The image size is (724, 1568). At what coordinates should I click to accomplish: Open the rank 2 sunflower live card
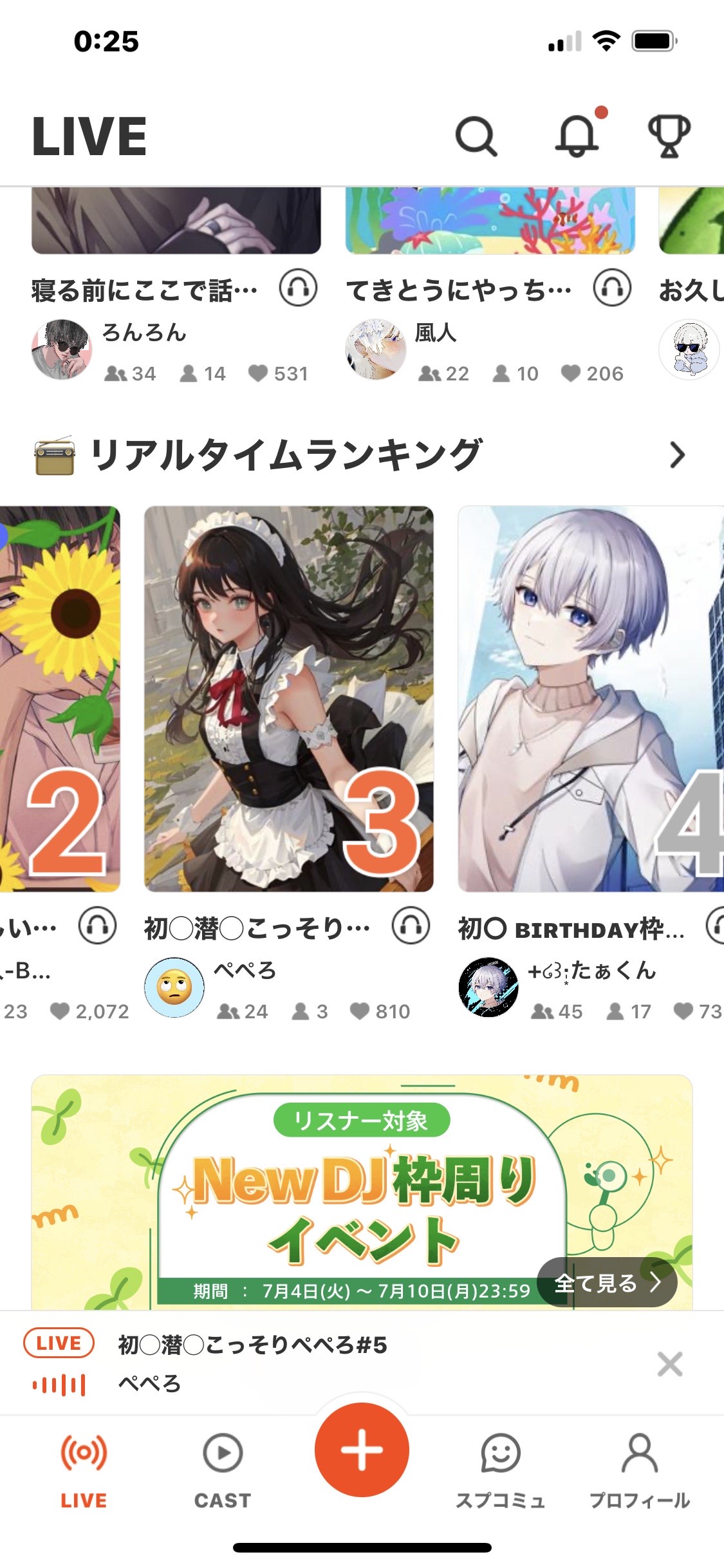click(60, 698)
